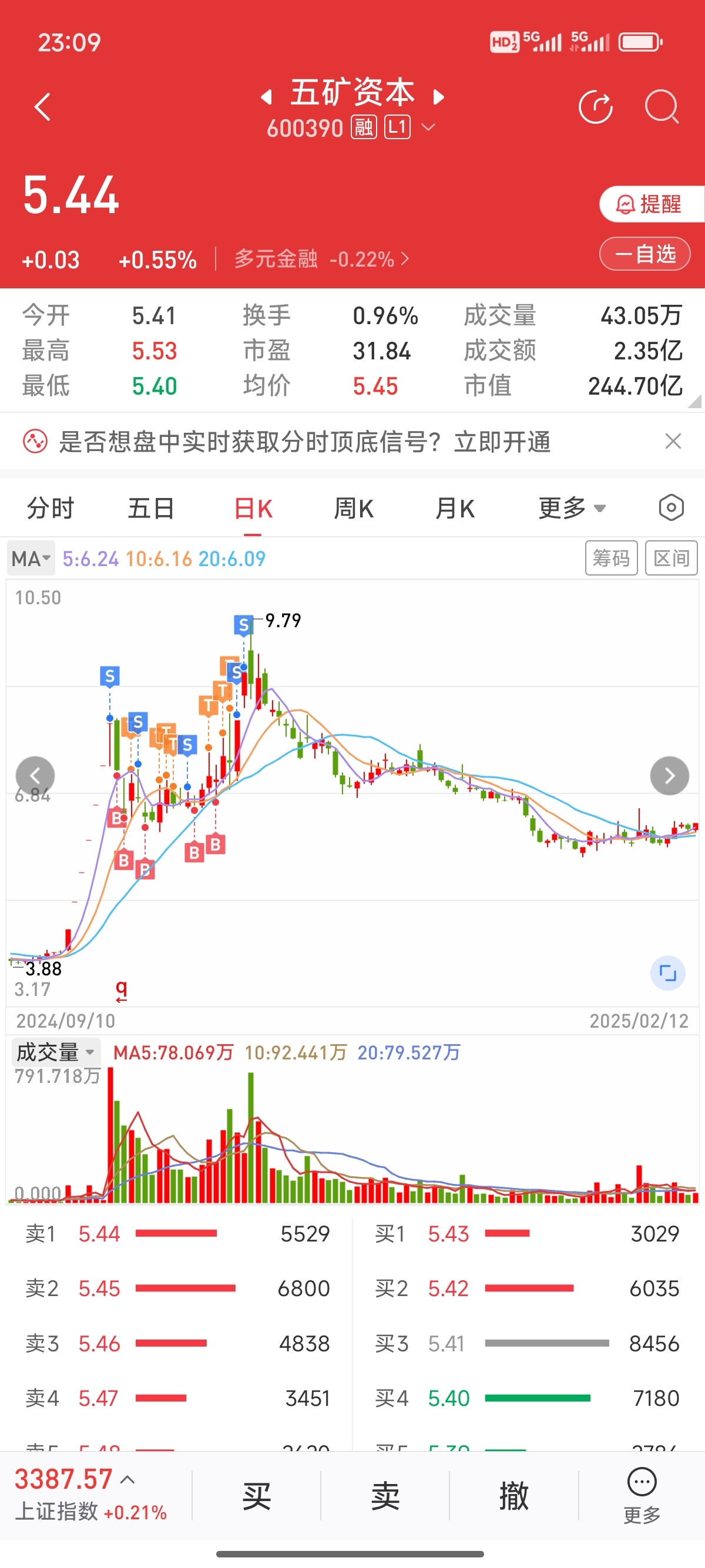Expand the chart to full screen
The height and width of the screenshot is (1568, 705).
668,973
